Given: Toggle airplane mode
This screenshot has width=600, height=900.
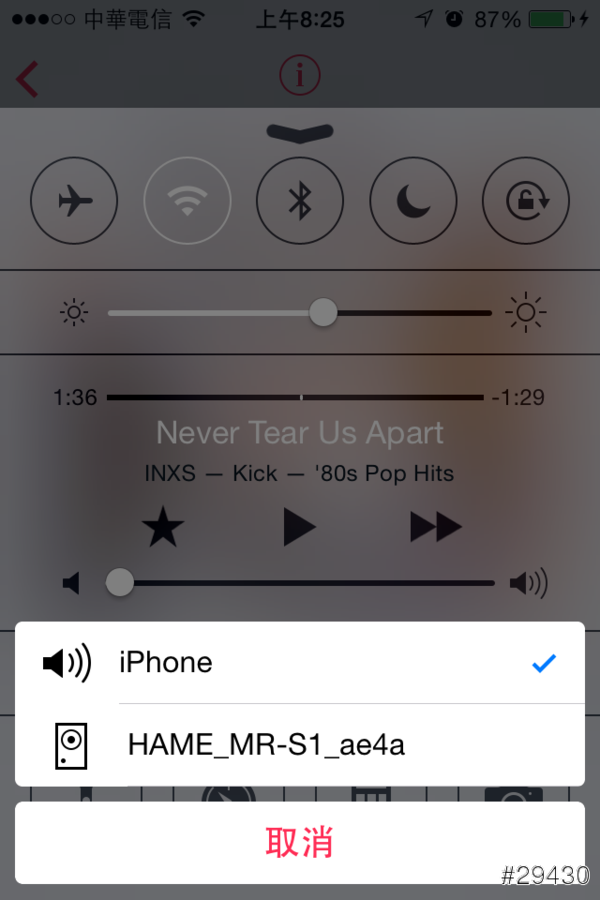Looking at the screenshot, I should pos(74,201).
